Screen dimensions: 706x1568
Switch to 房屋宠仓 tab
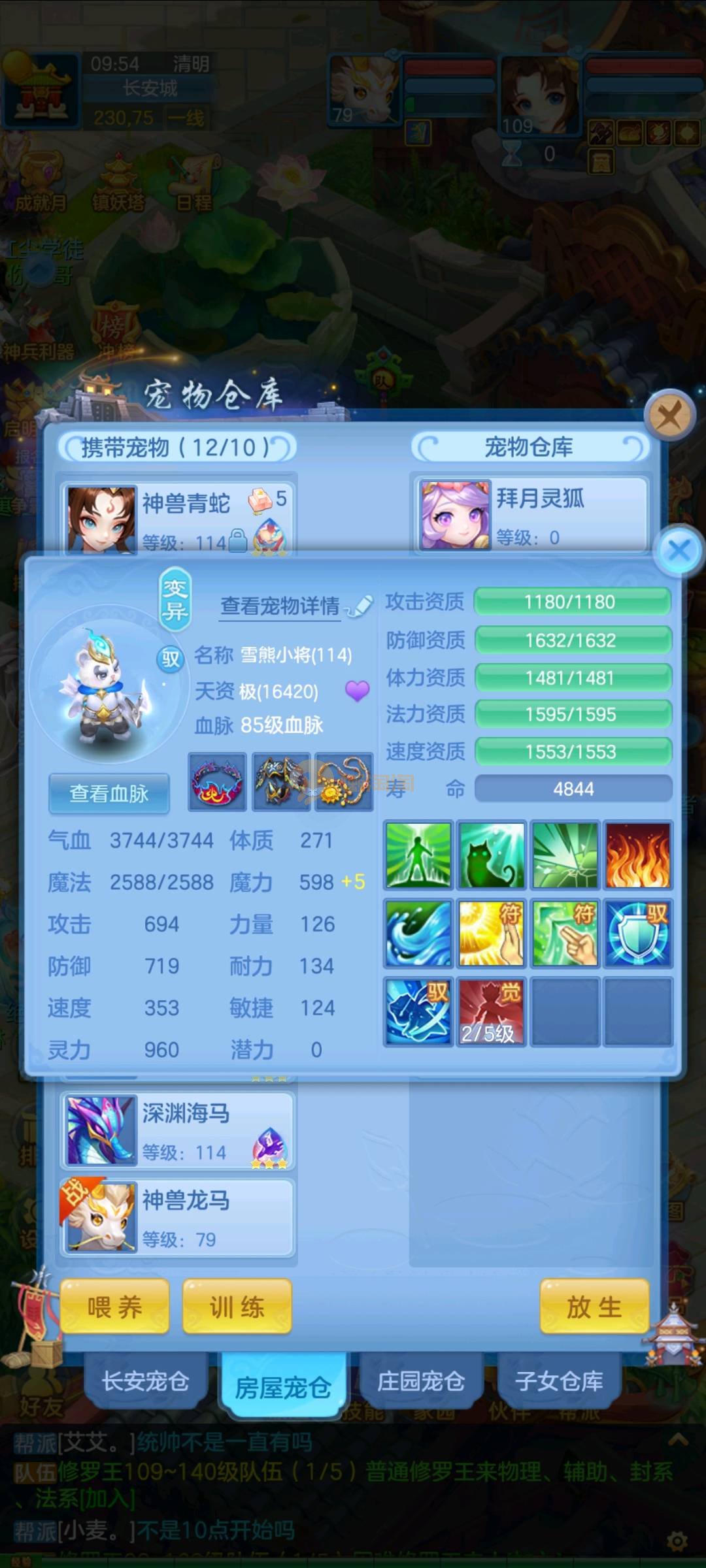(x=283, y=1386)
